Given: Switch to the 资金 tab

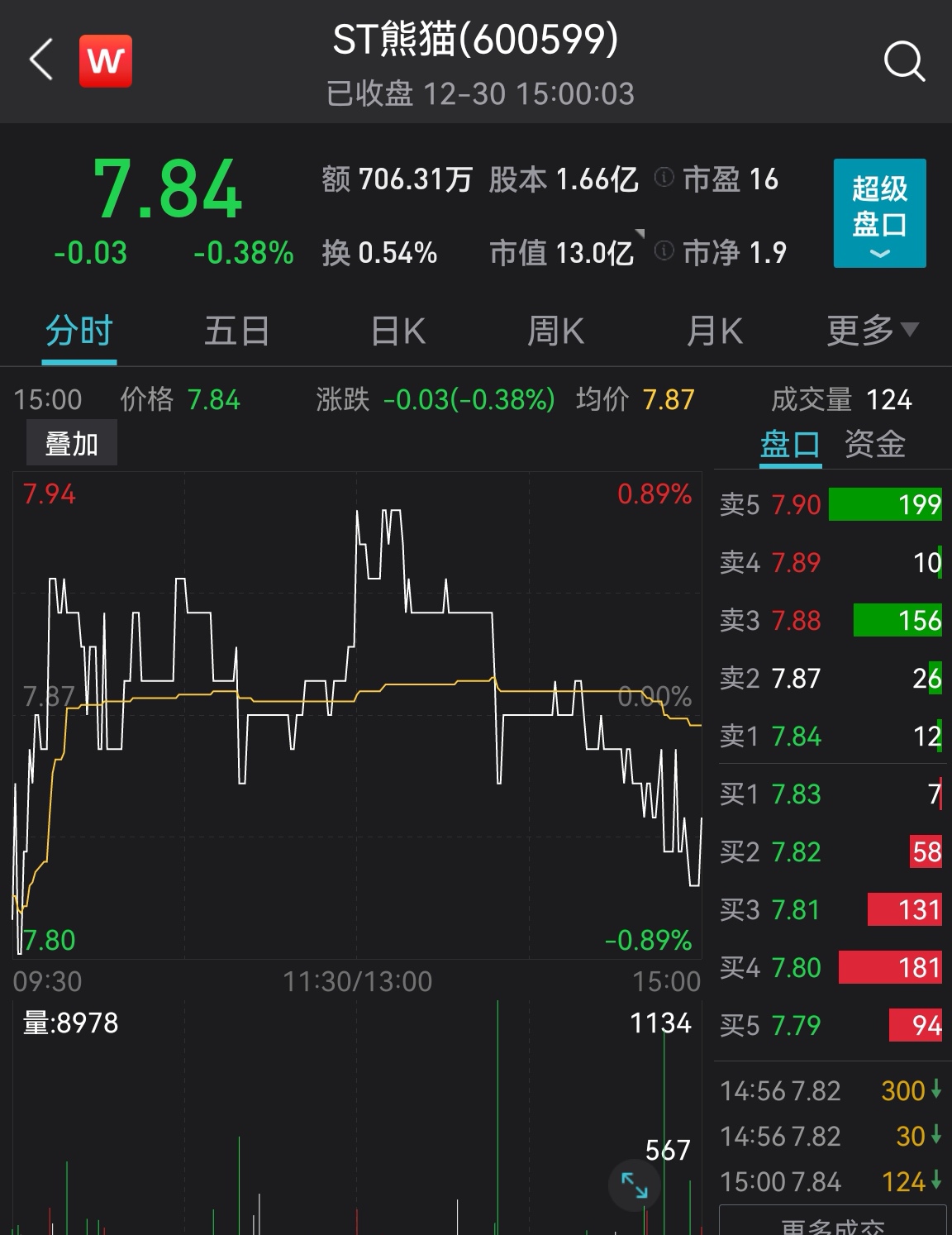Looking at the screenshot, I should pos(874,445).
